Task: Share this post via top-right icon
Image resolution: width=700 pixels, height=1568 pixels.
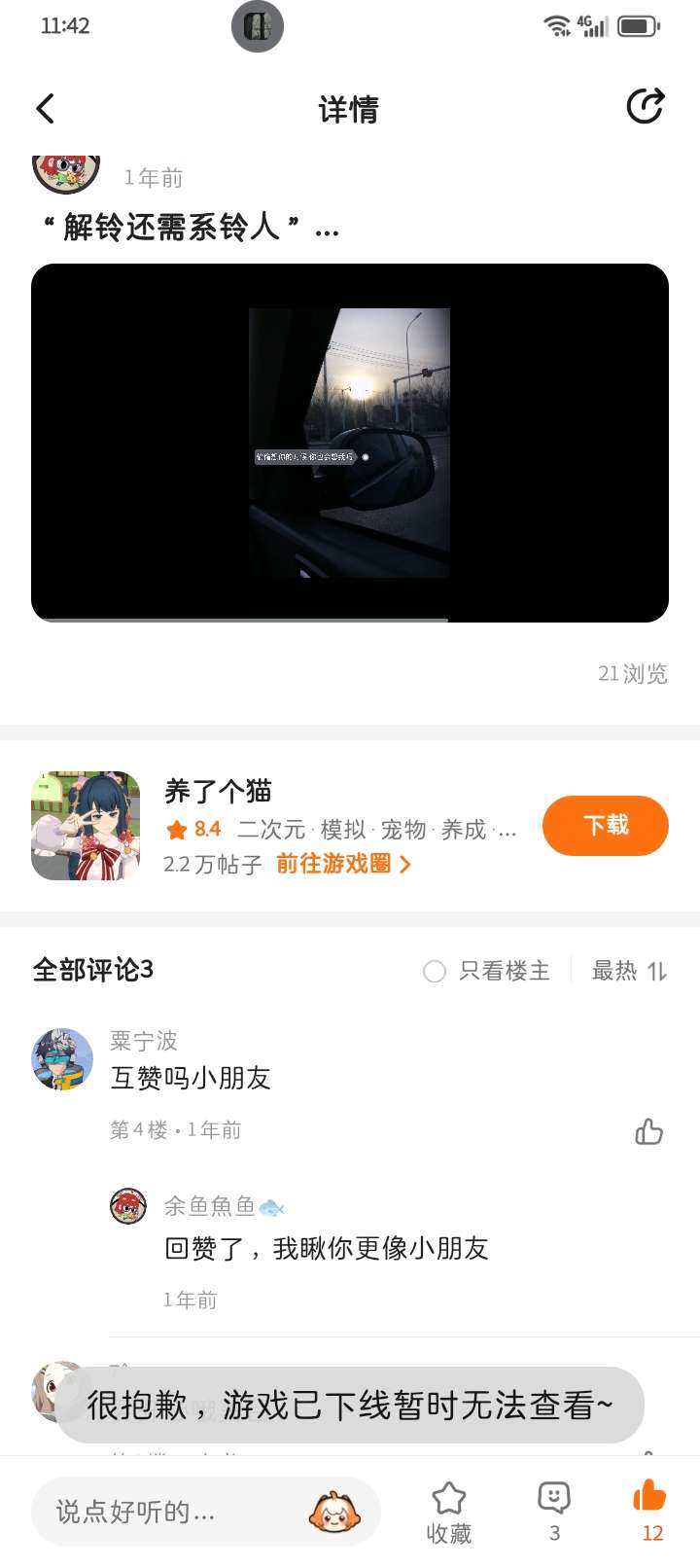Action: pyautogui.click(x=645, y=107)
